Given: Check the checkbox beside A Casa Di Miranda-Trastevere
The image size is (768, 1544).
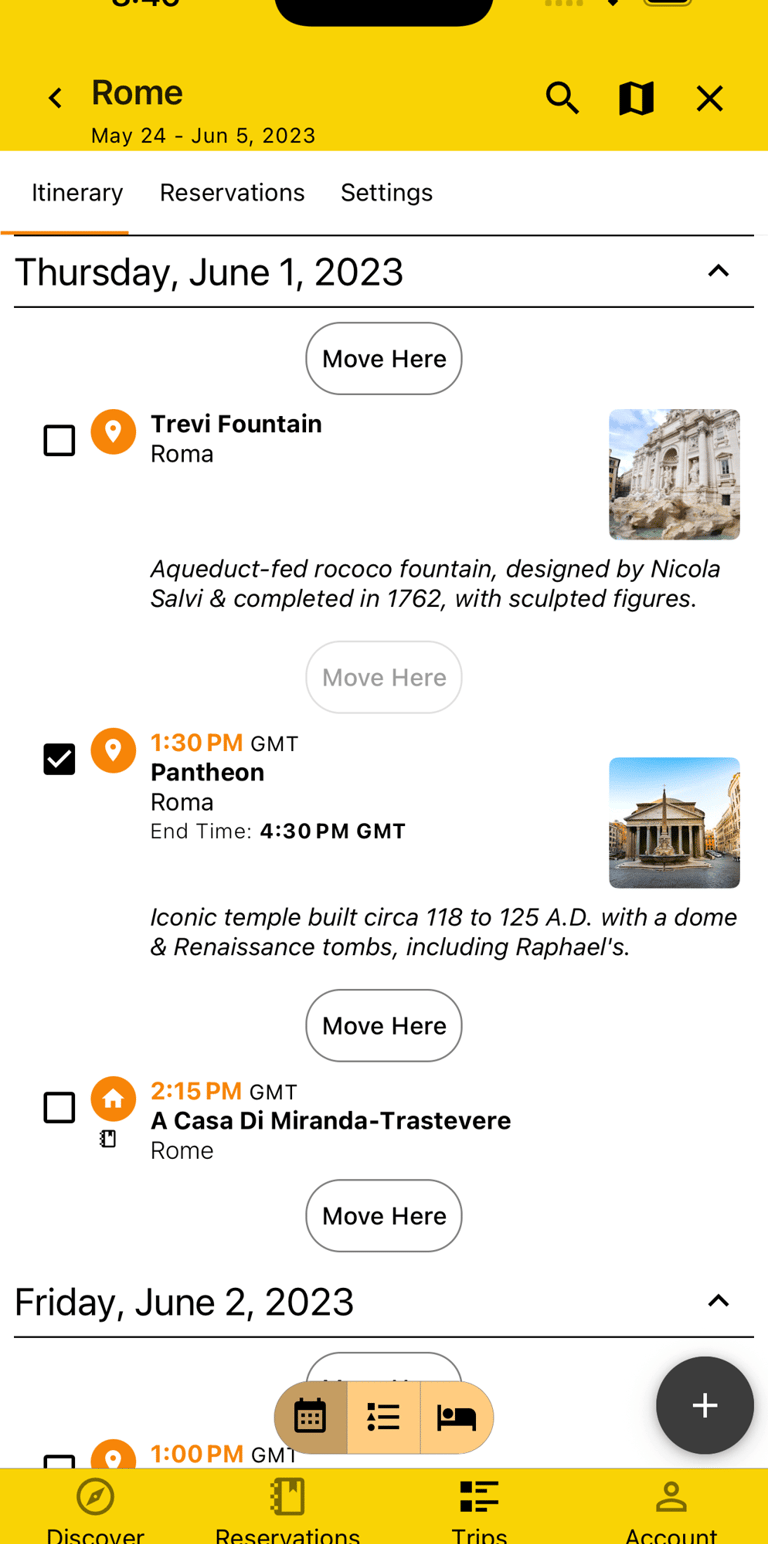Looking at the screenshot, I should point(59,1107).
